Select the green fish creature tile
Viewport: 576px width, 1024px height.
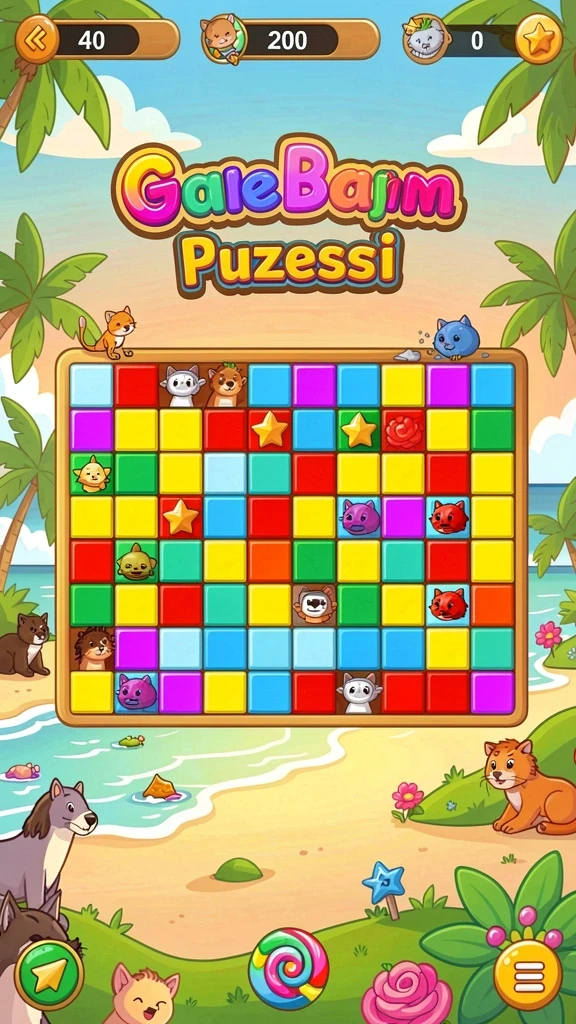pos(136,562)
